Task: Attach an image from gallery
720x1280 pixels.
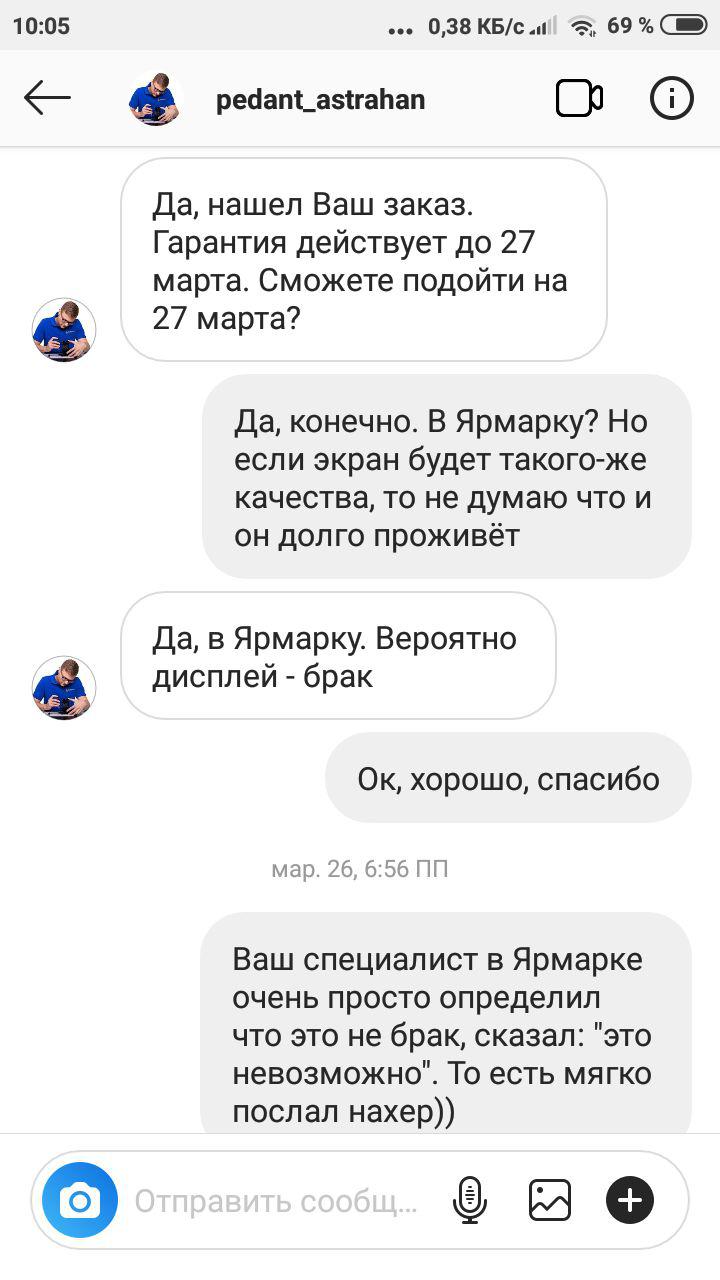Action: (x=550, y=1199)
